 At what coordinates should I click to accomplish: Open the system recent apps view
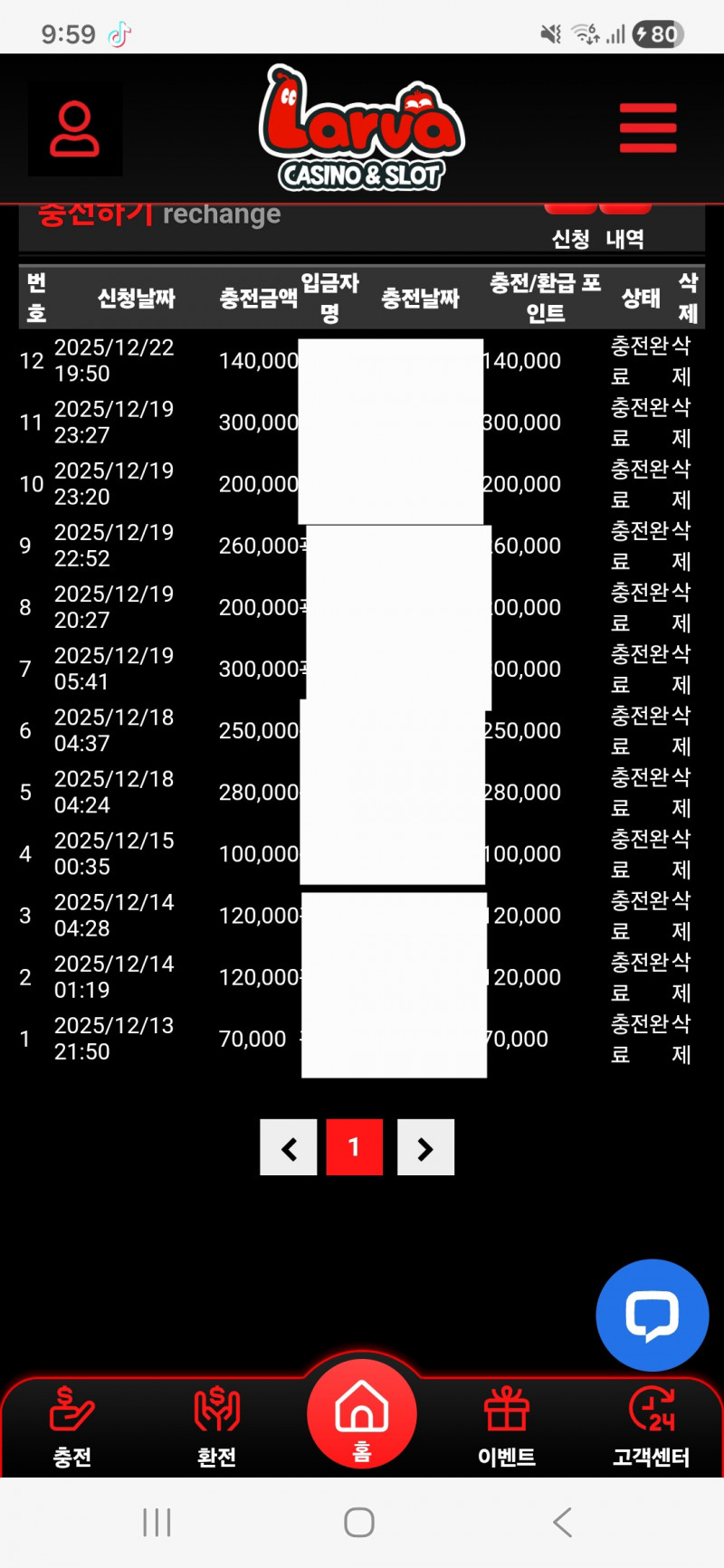pos(157,1522)
